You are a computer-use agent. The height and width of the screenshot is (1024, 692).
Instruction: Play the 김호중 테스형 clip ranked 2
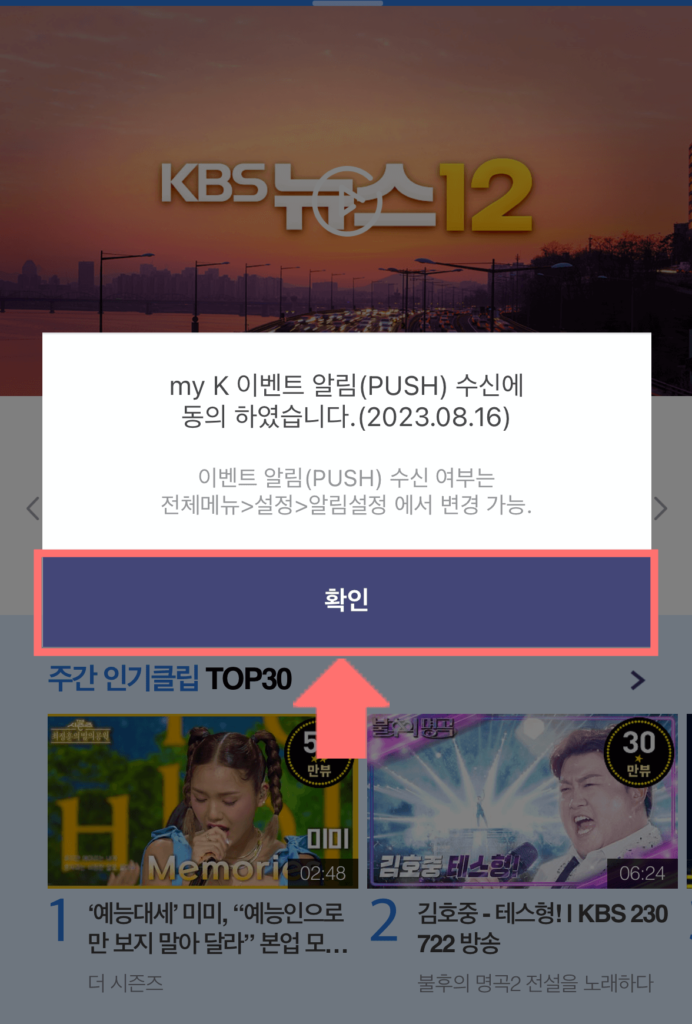point(522,801)
